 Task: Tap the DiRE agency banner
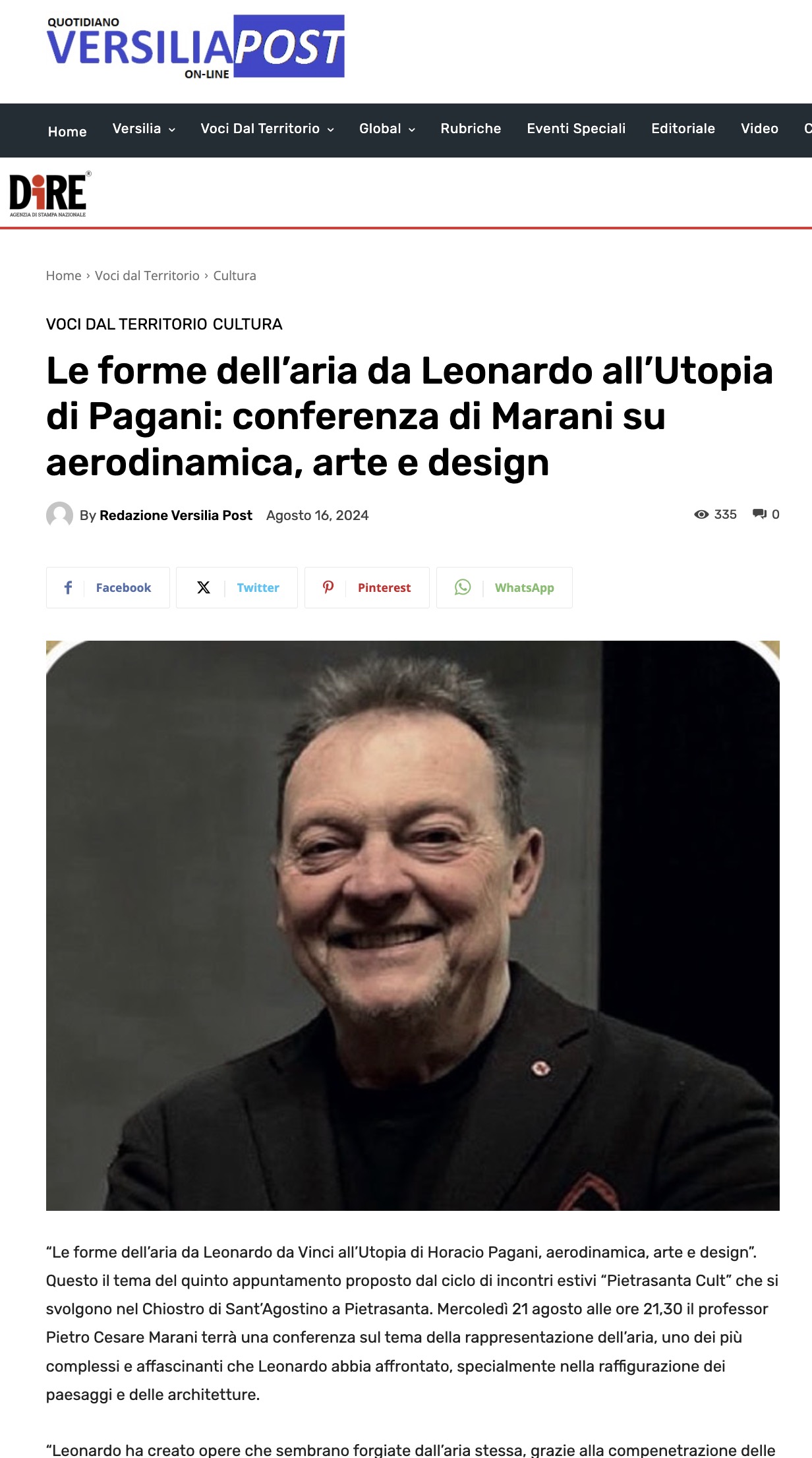click(x=50, y=194)
